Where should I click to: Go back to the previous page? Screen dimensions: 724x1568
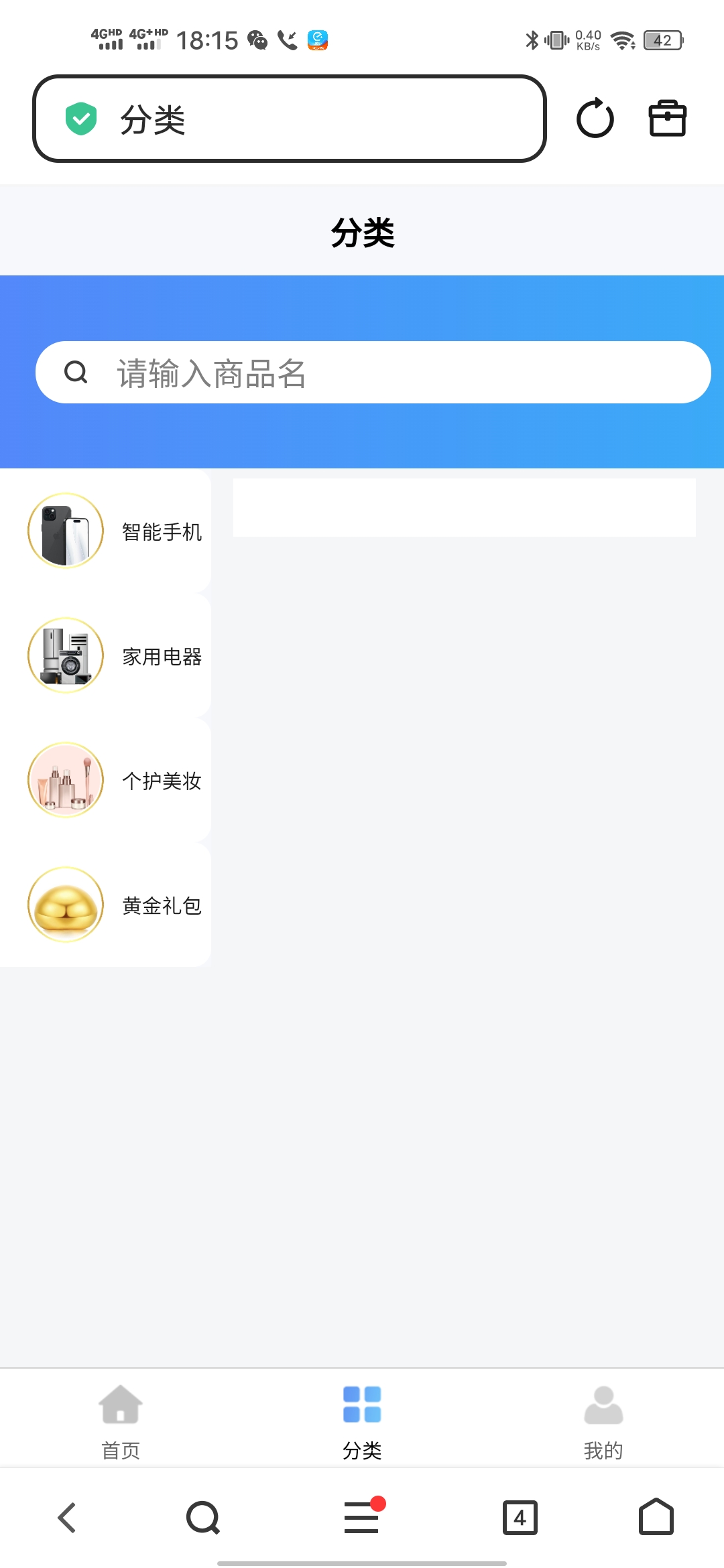coord(67,1518)
